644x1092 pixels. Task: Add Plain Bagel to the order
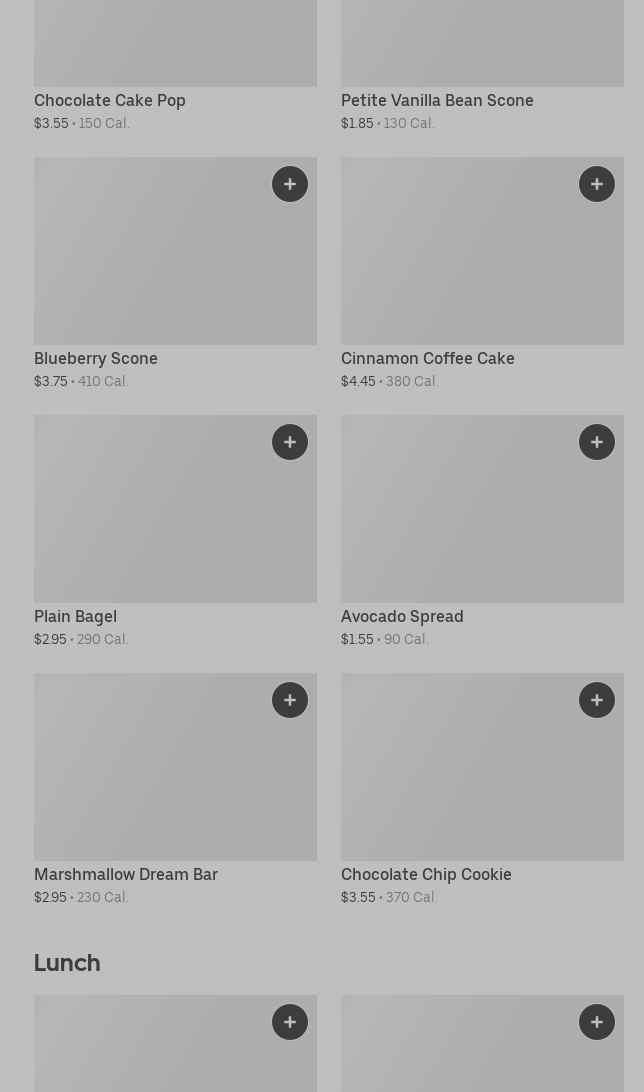point(290,442)
